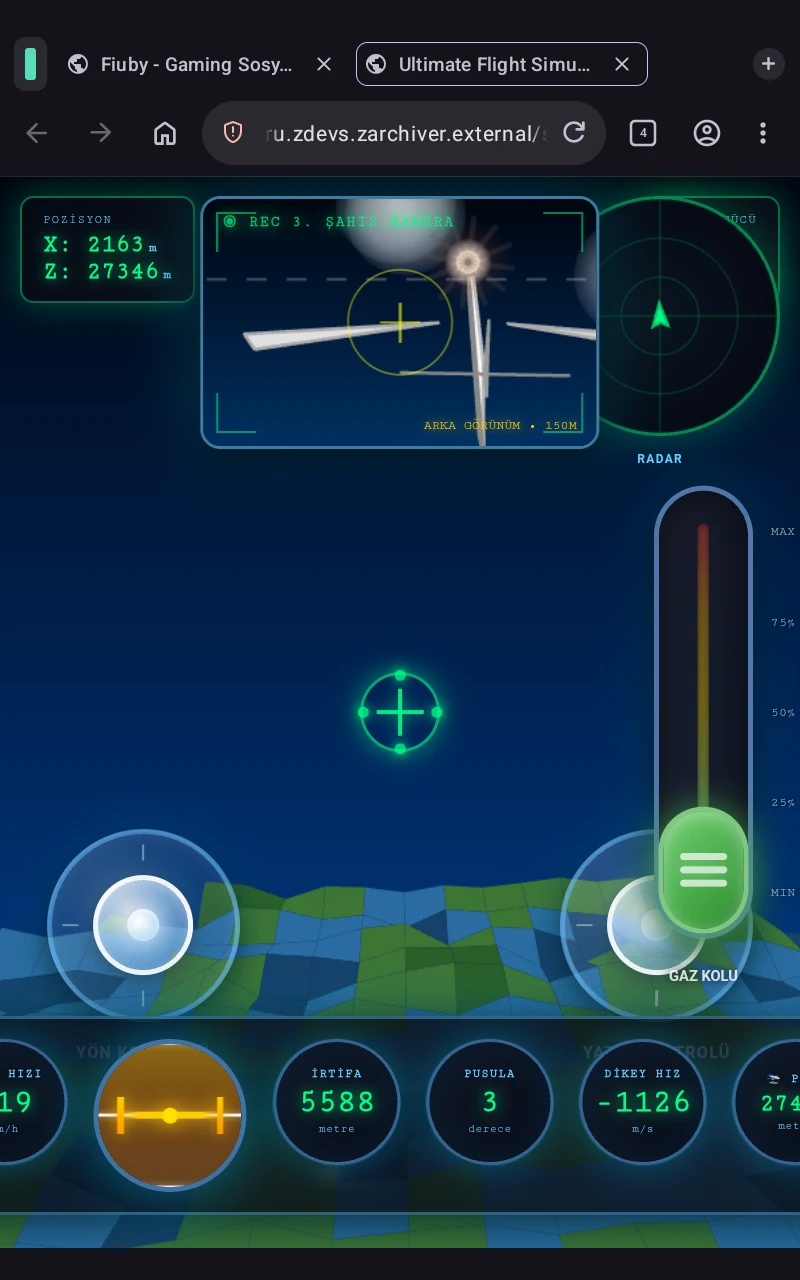Image resolution: width=800 pixels, height=1280 pixels.
Task: Go forward to next page
Action: [x=101, y=133]
